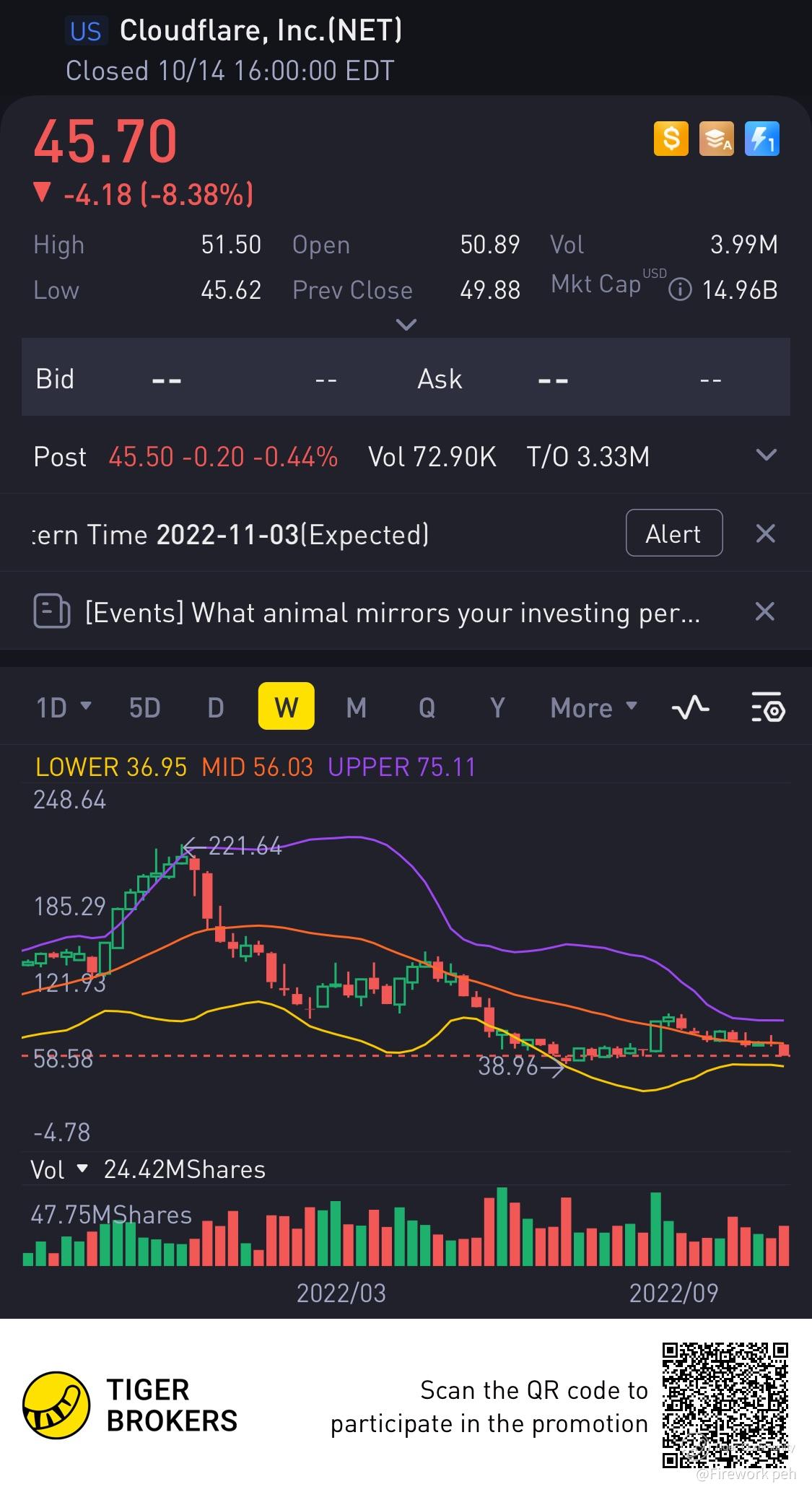Viewport: 812px width, 1492px height.
Task: Open the More timeframes dropdown
Action: pos(593,707)
